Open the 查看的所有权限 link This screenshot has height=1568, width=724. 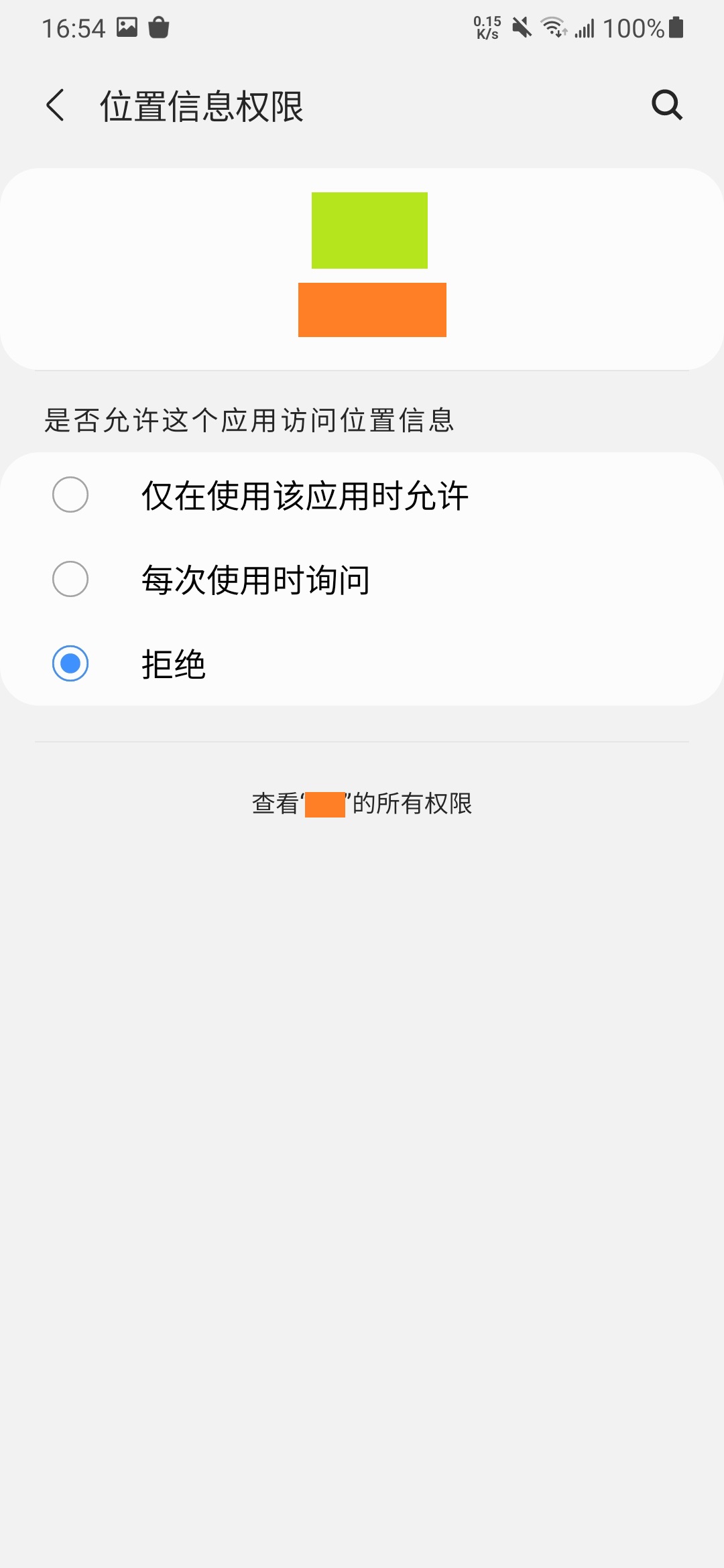[x=362, y=803]
